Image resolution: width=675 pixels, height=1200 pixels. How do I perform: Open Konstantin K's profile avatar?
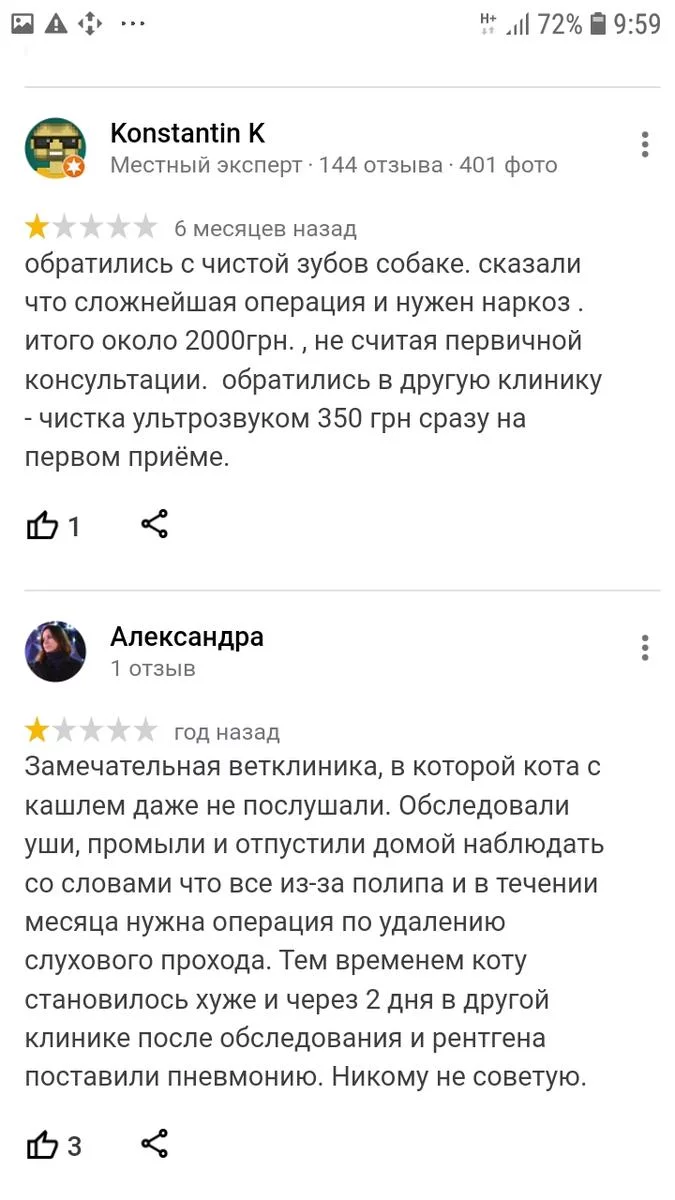[55, 148]
